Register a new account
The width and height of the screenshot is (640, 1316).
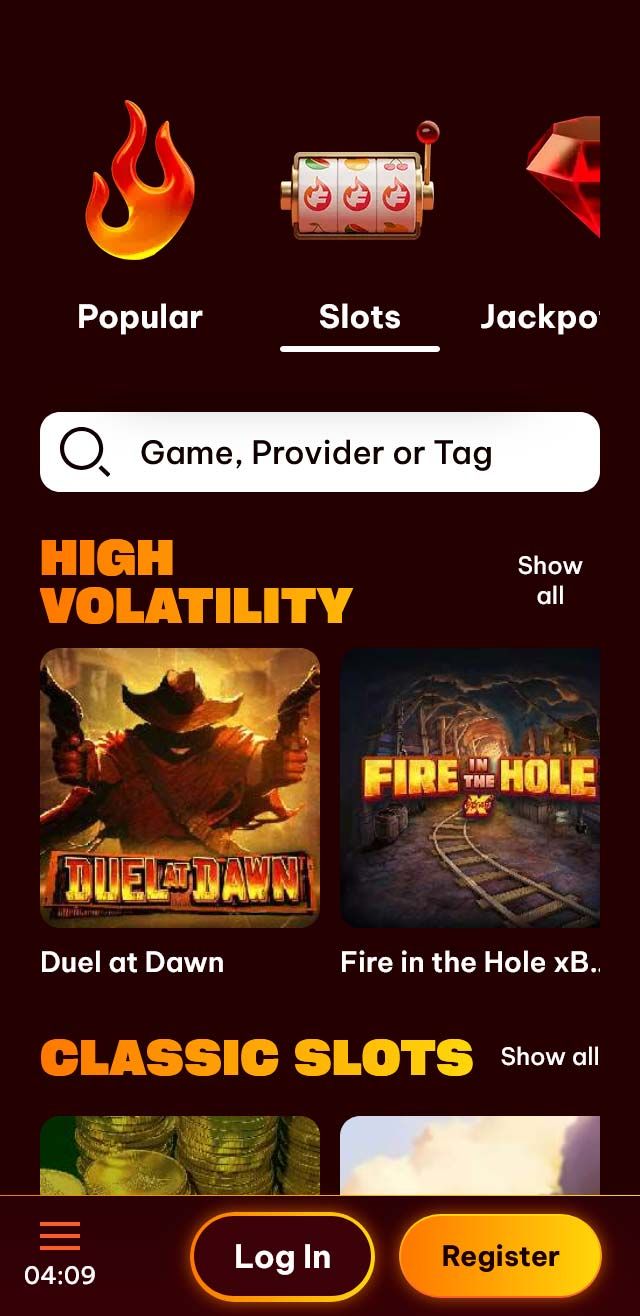(500, 1257)
